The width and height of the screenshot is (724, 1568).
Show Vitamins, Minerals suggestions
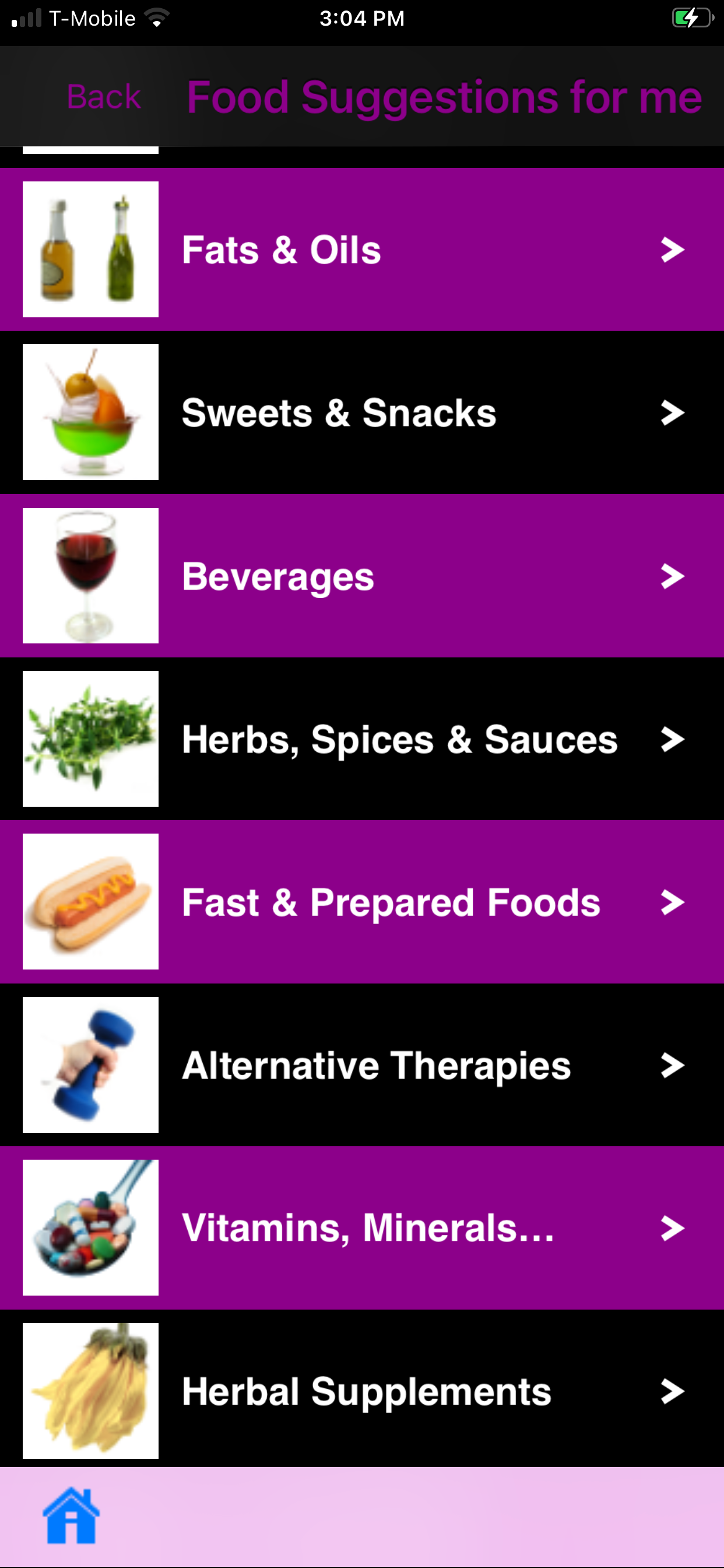tap(361, 1228)
